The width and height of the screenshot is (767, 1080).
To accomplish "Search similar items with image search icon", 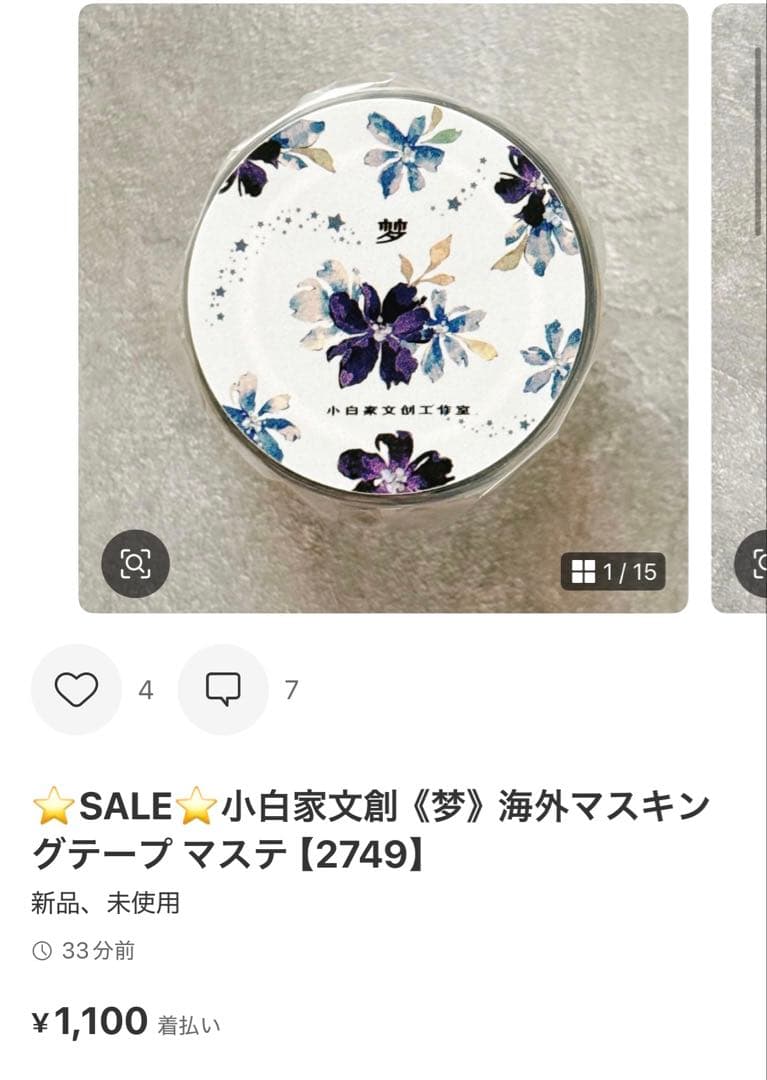I will click(x=135, y=564).
